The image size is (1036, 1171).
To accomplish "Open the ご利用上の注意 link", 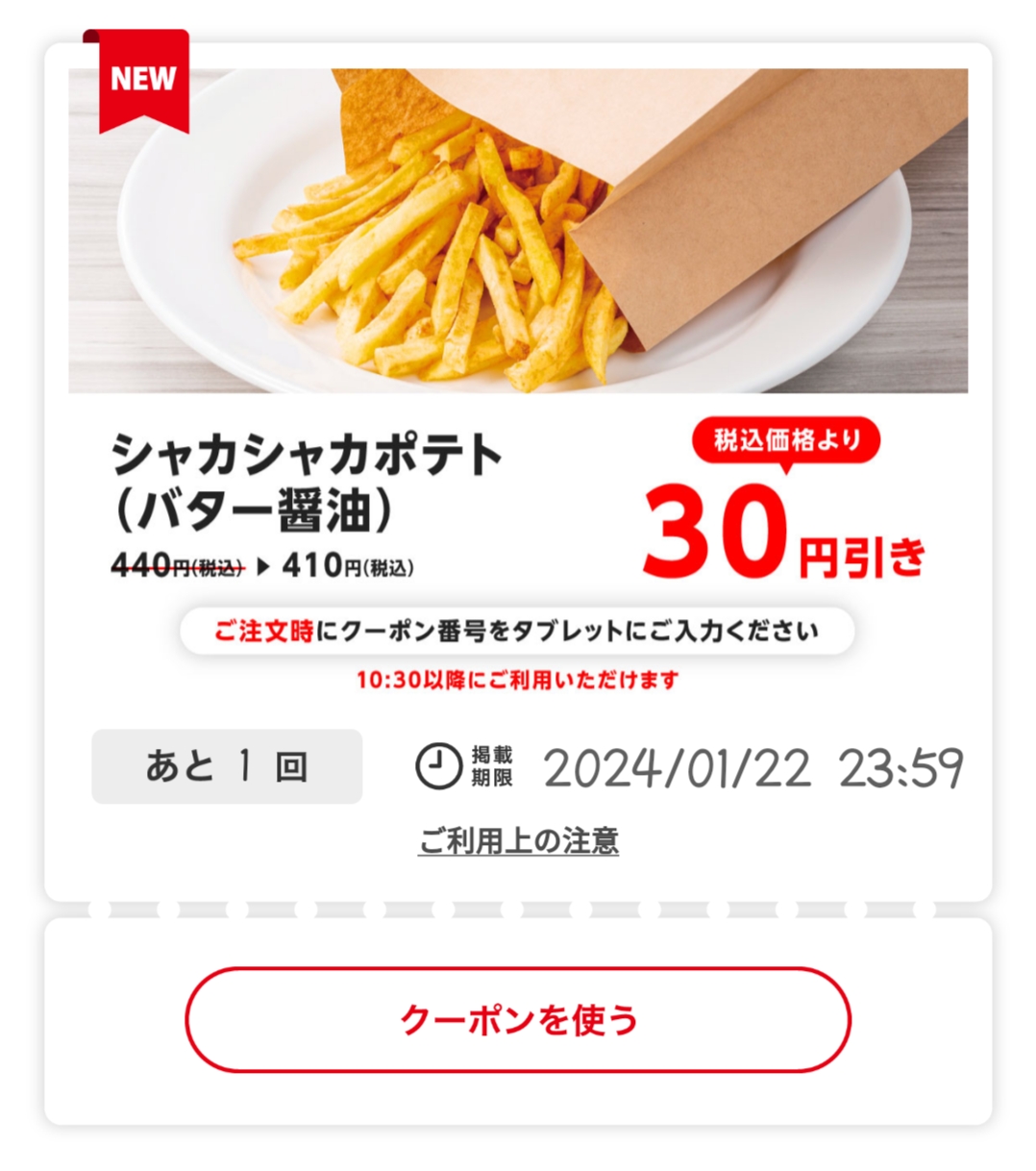I will click(x=518, y=841).
